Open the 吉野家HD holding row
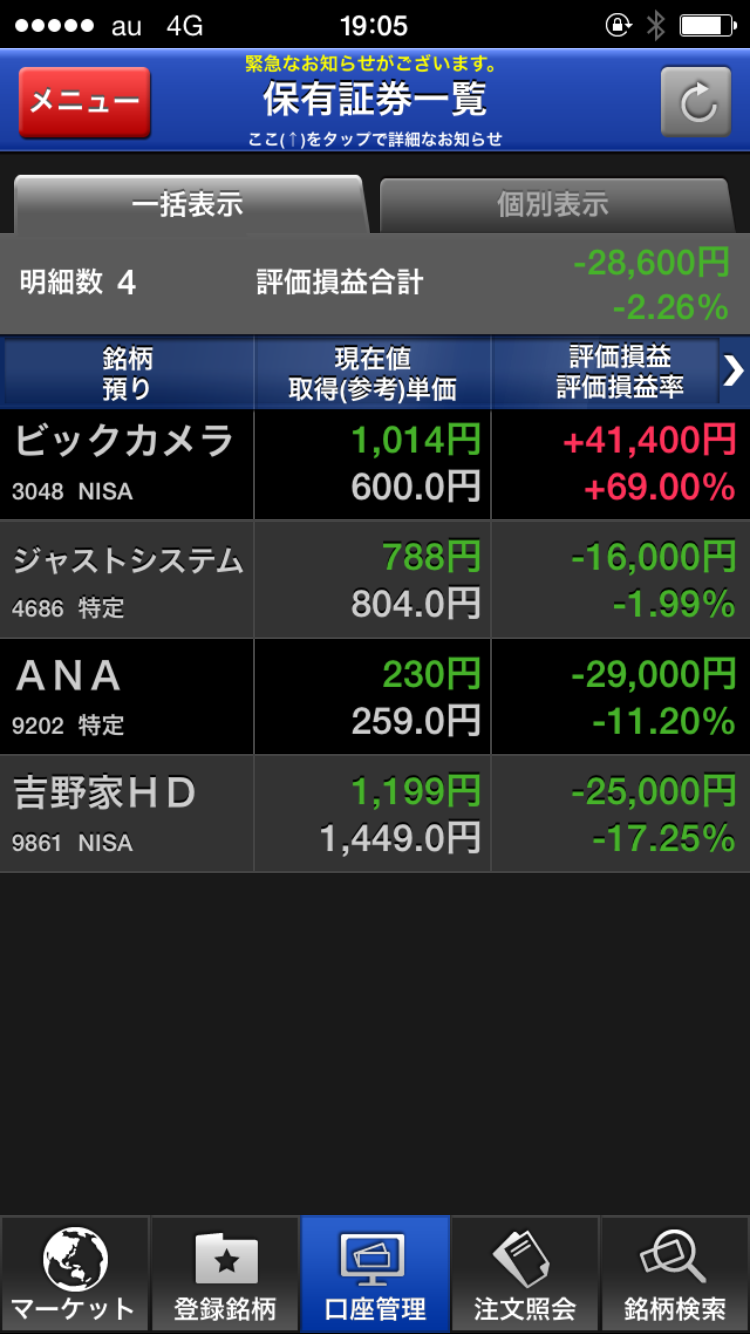 tap(375, 814)
